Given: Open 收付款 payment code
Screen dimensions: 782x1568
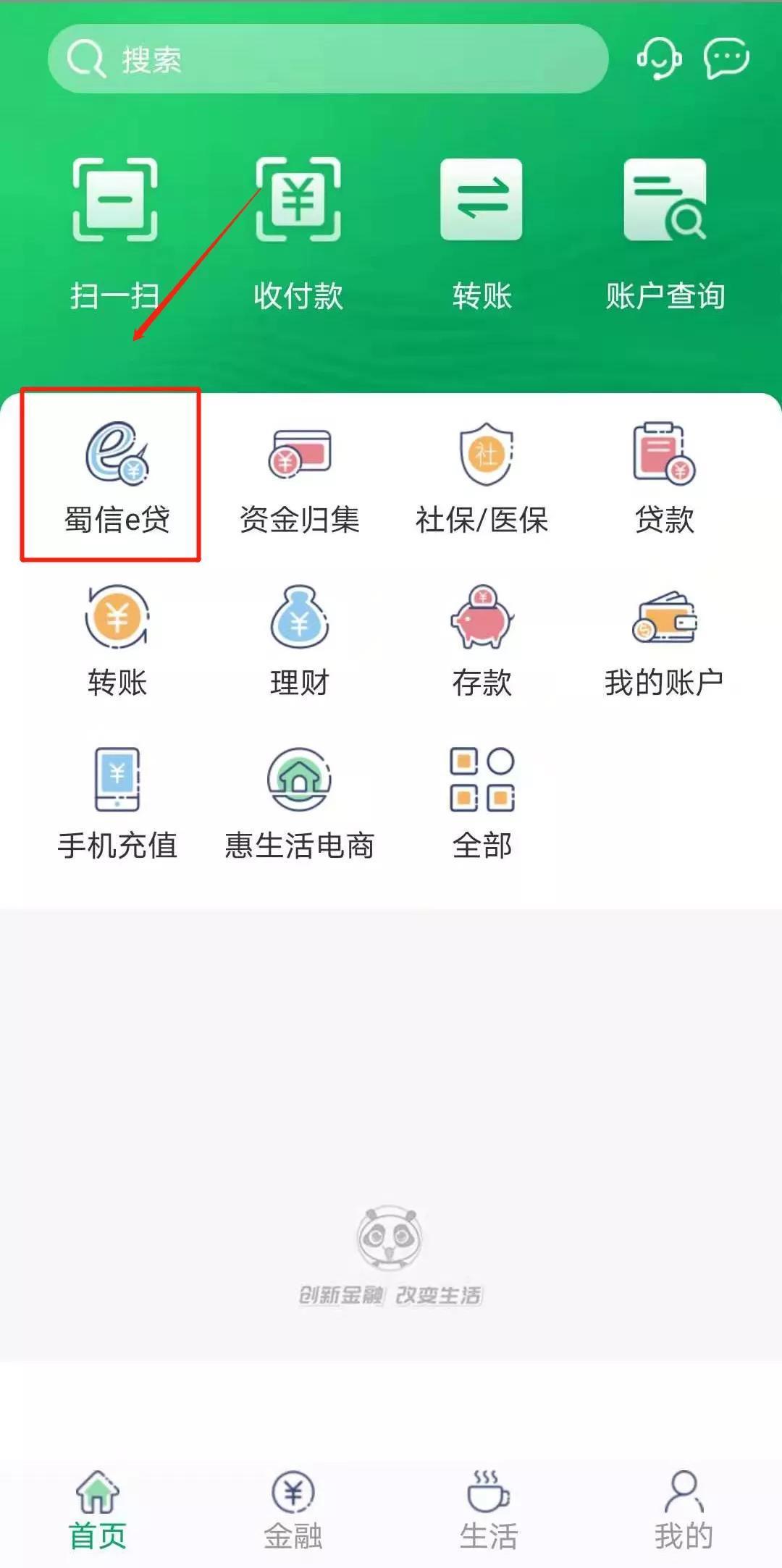Looking at the screenshot, I should point(298,232).
